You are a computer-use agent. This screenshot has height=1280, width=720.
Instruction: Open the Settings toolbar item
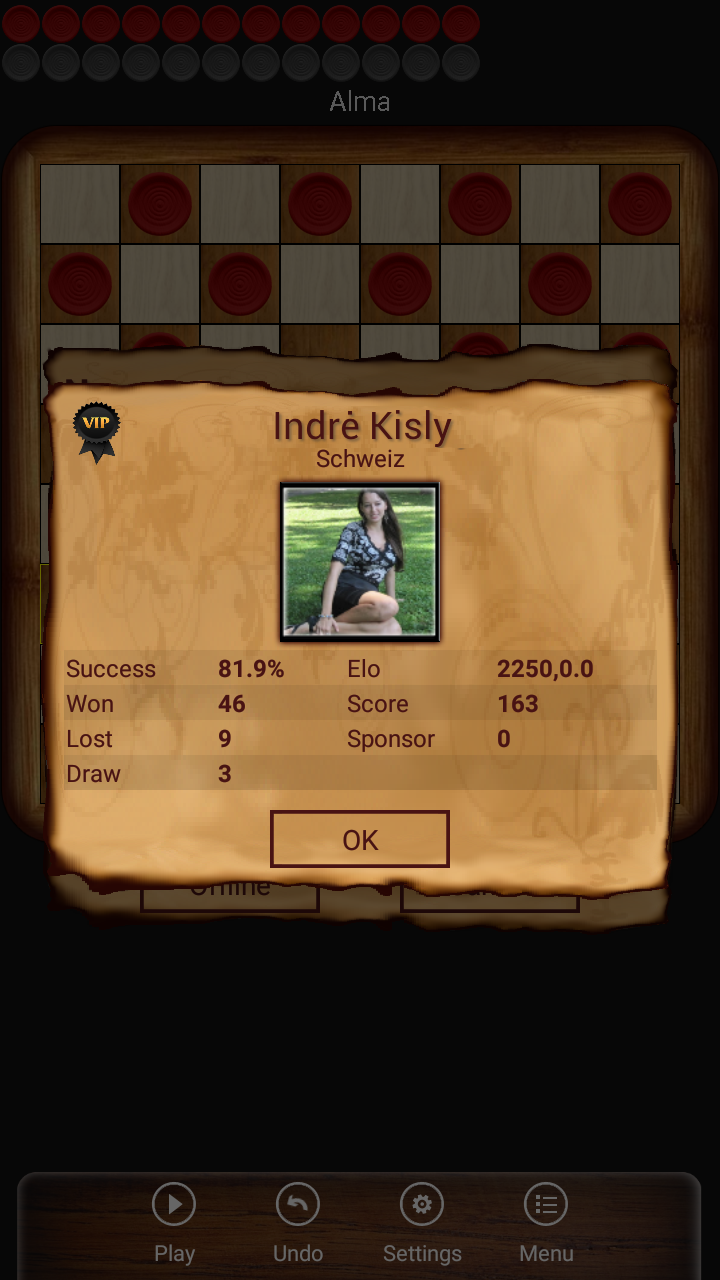coord(422,1223)
